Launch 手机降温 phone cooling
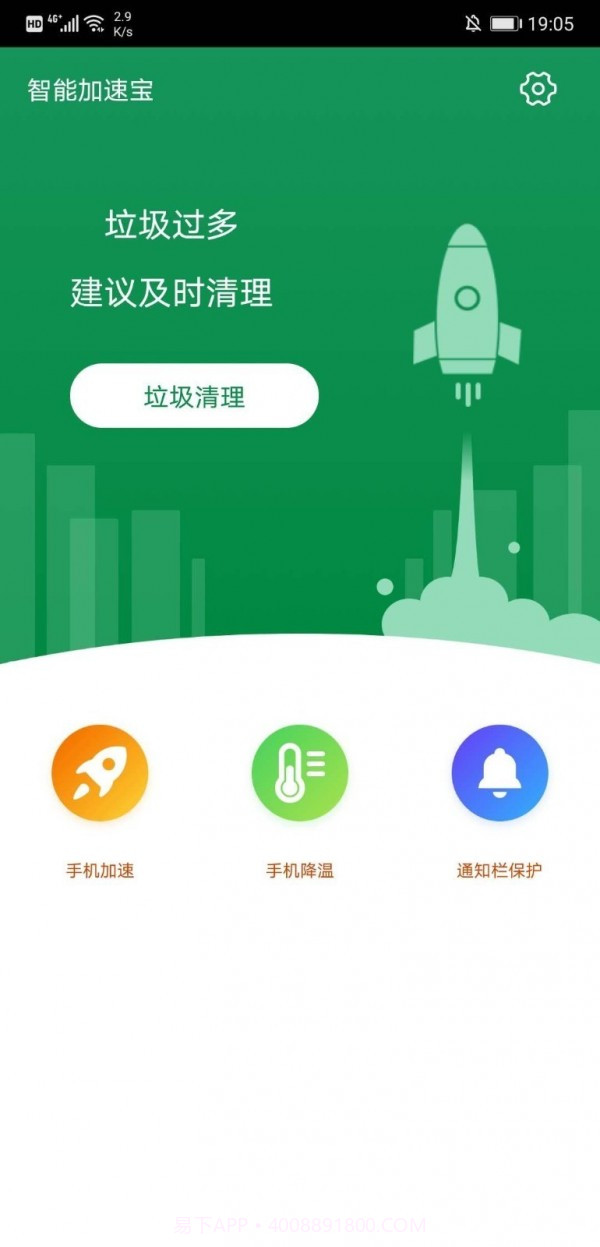This screenshot has height=1247, width=600. [x=300, y=773]
